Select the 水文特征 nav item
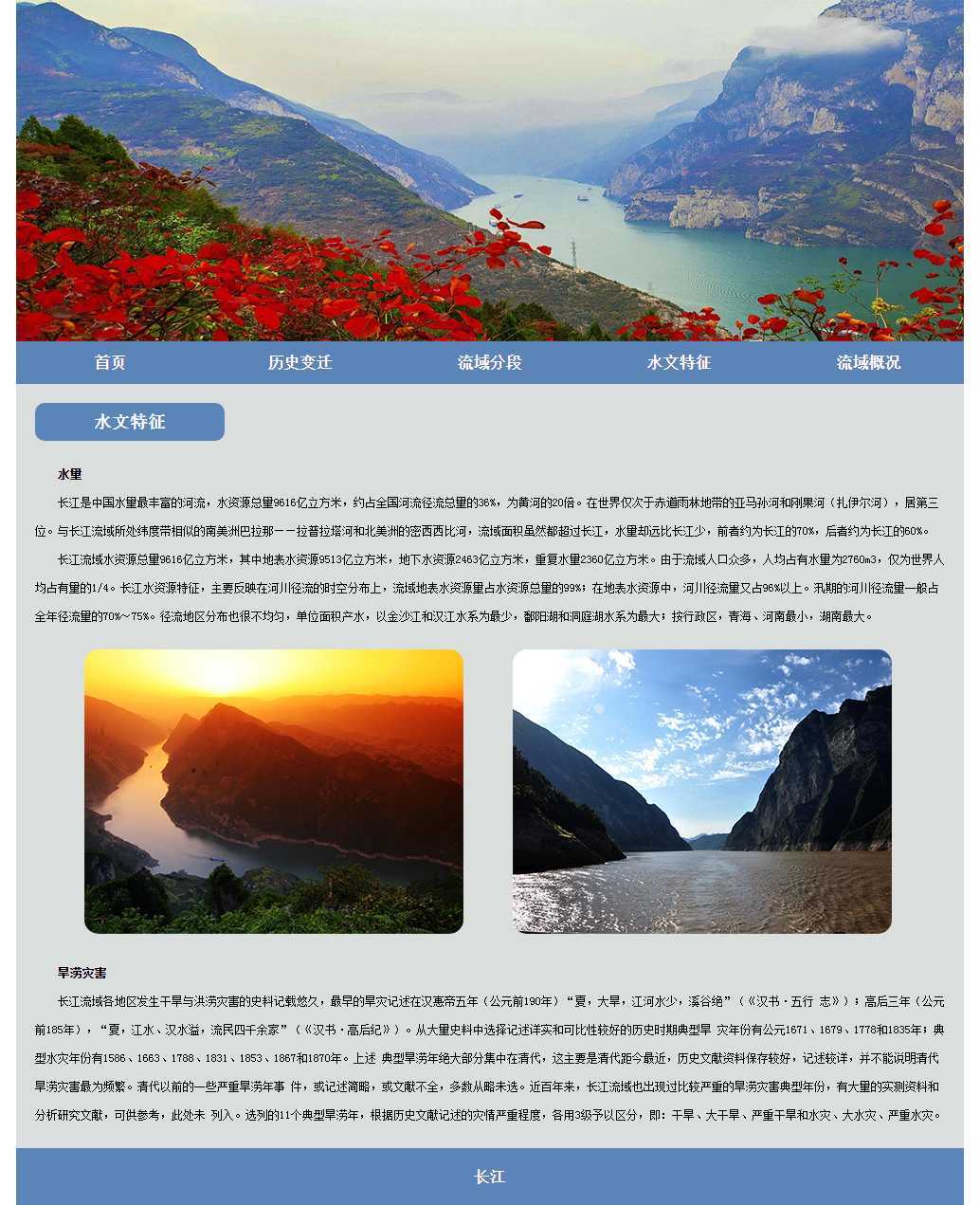The width and height of the screenshot is (980, 1205). click(x=679, y=362)
